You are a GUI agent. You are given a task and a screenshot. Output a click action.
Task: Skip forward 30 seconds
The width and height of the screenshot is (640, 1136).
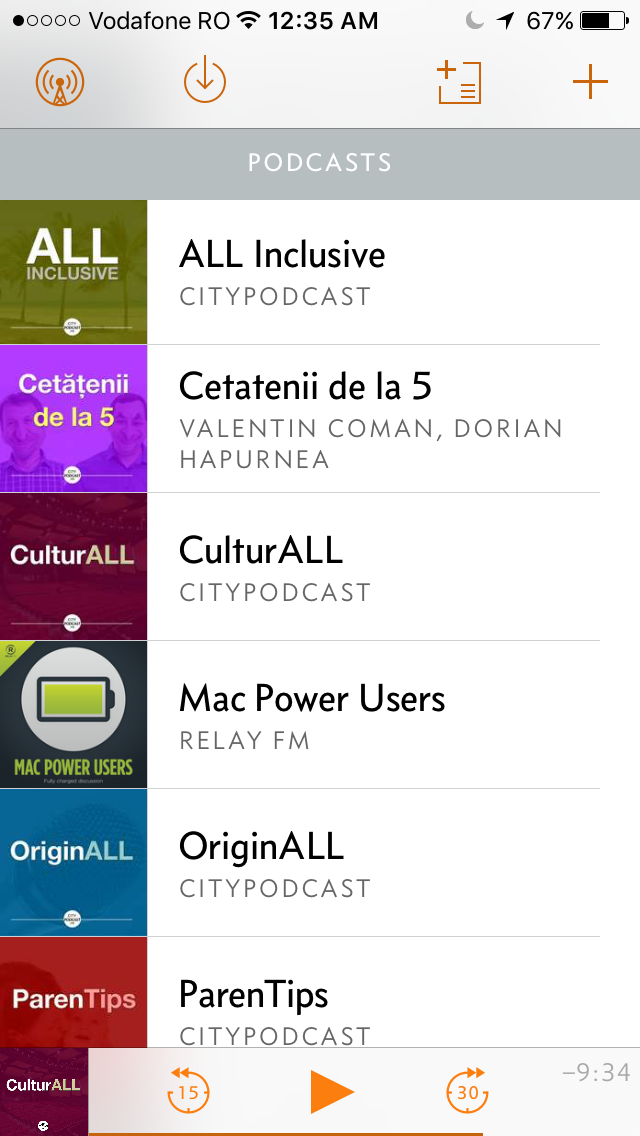[467, 1090]
